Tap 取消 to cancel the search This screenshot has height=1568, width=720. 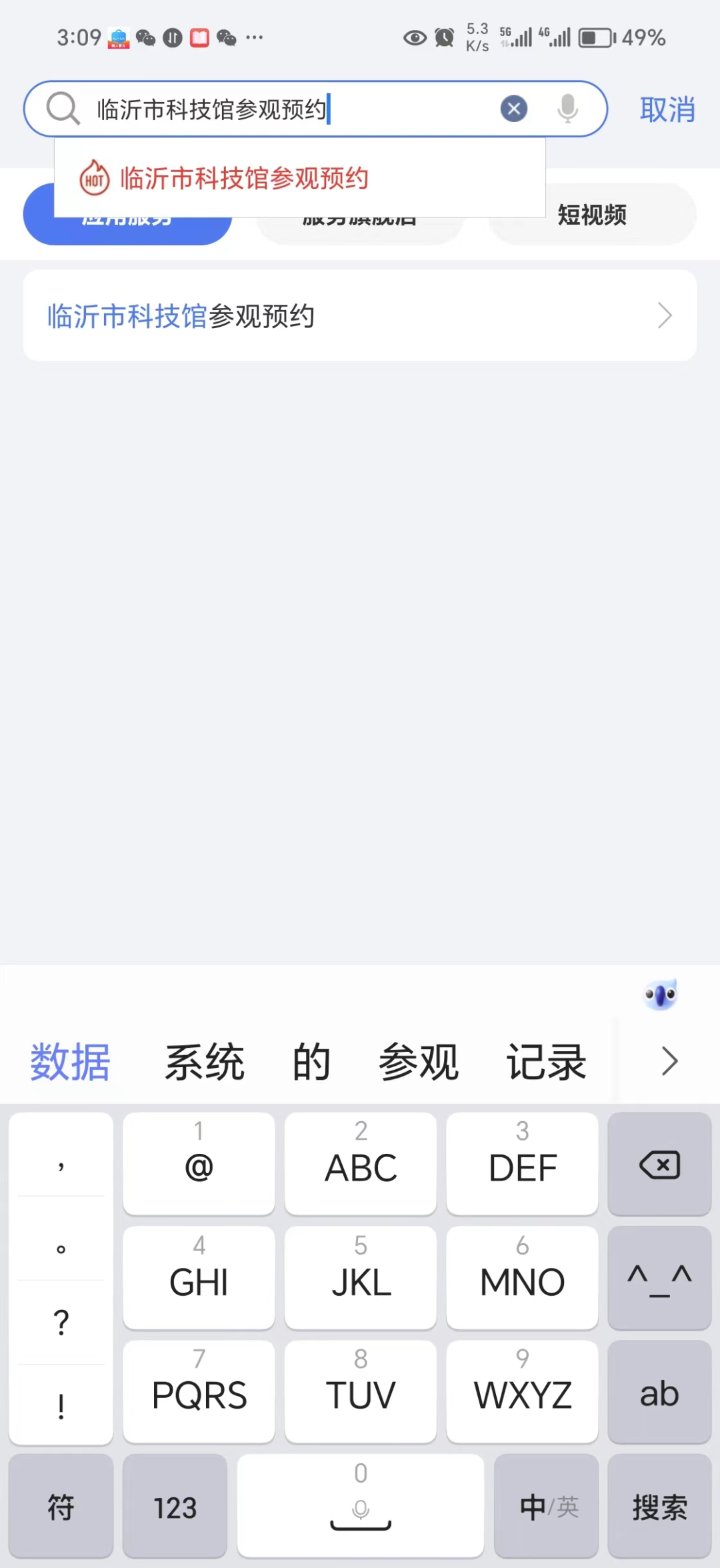coord(667,110)
